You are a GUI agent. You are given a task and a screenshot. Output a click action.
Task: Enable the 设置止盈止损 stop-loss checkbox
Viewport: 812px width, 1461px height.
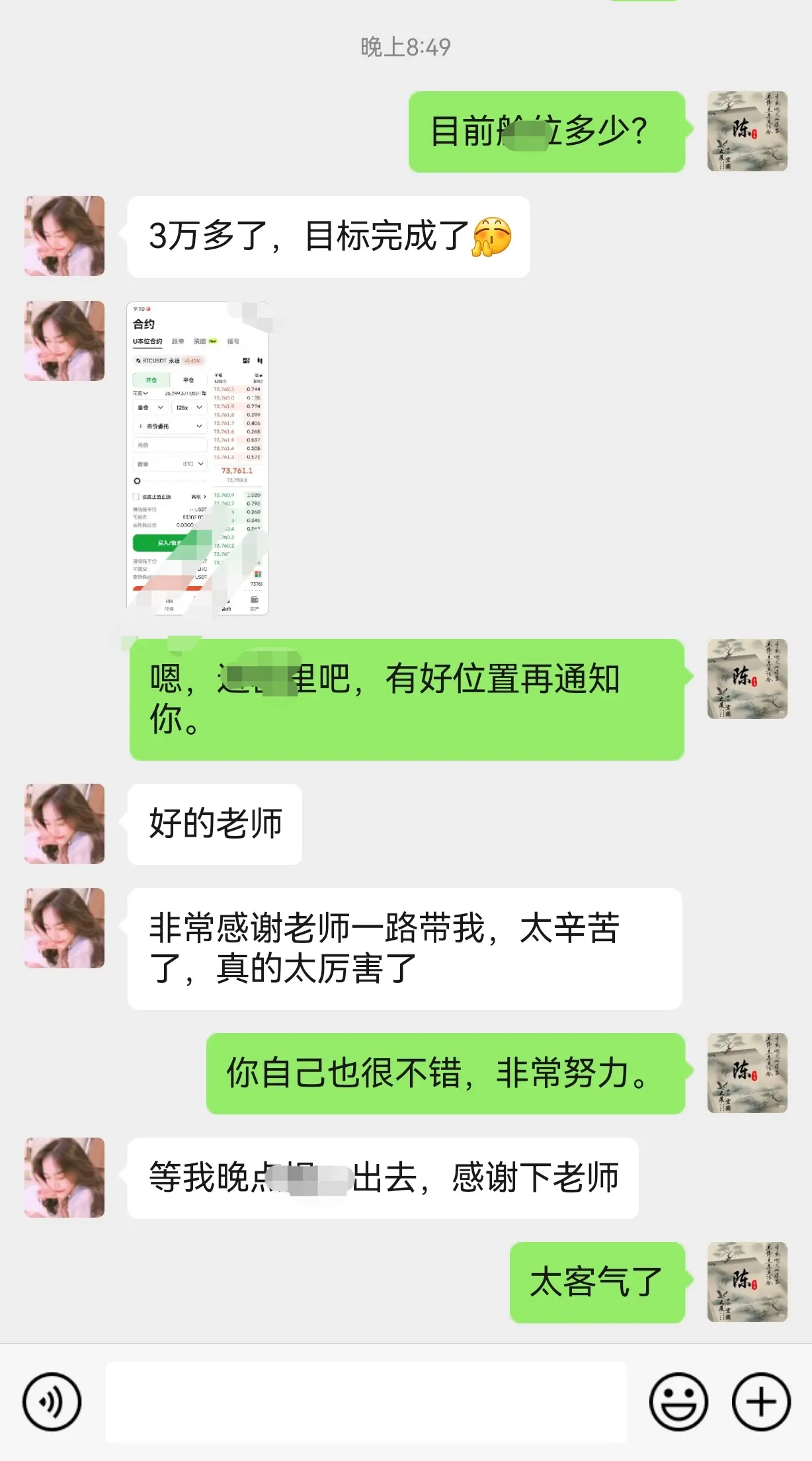coord(136,497)
